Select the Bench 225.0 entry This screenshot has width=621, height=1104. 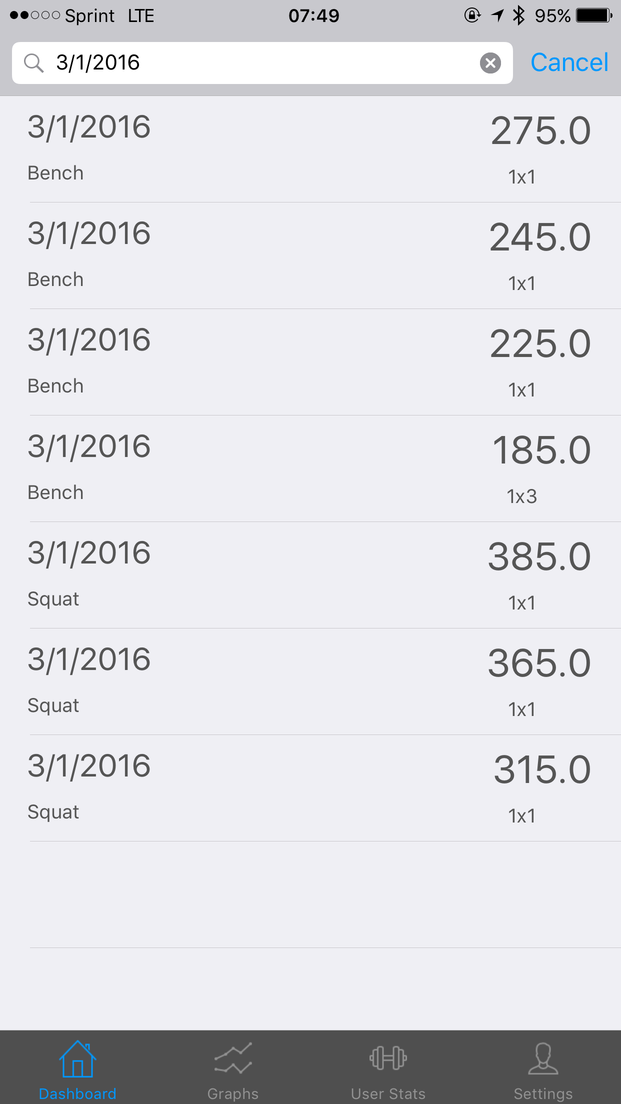click(x=310, y=362)
